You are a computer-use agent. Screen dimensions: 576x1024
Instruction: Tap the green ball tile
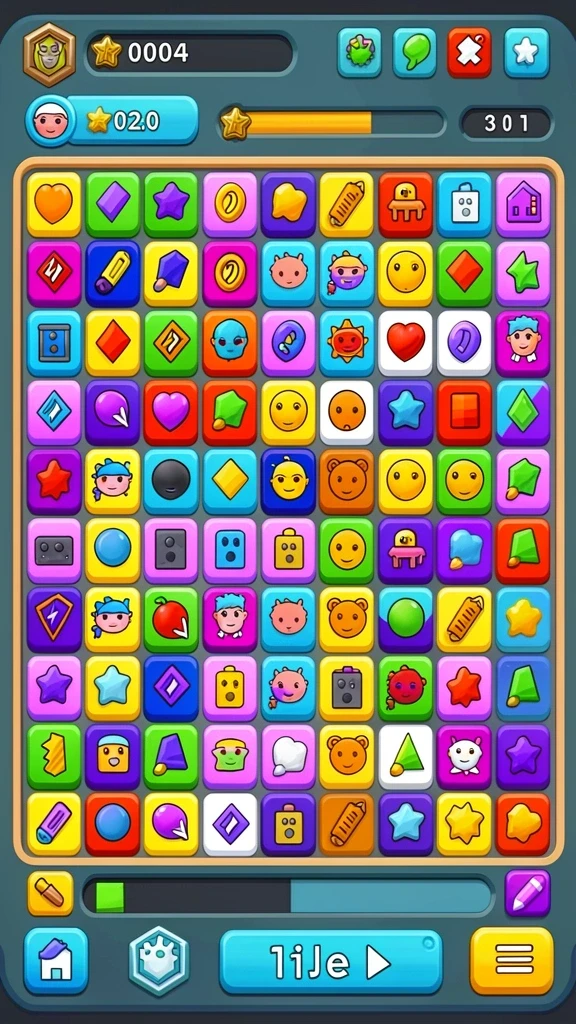coord(406,619)
